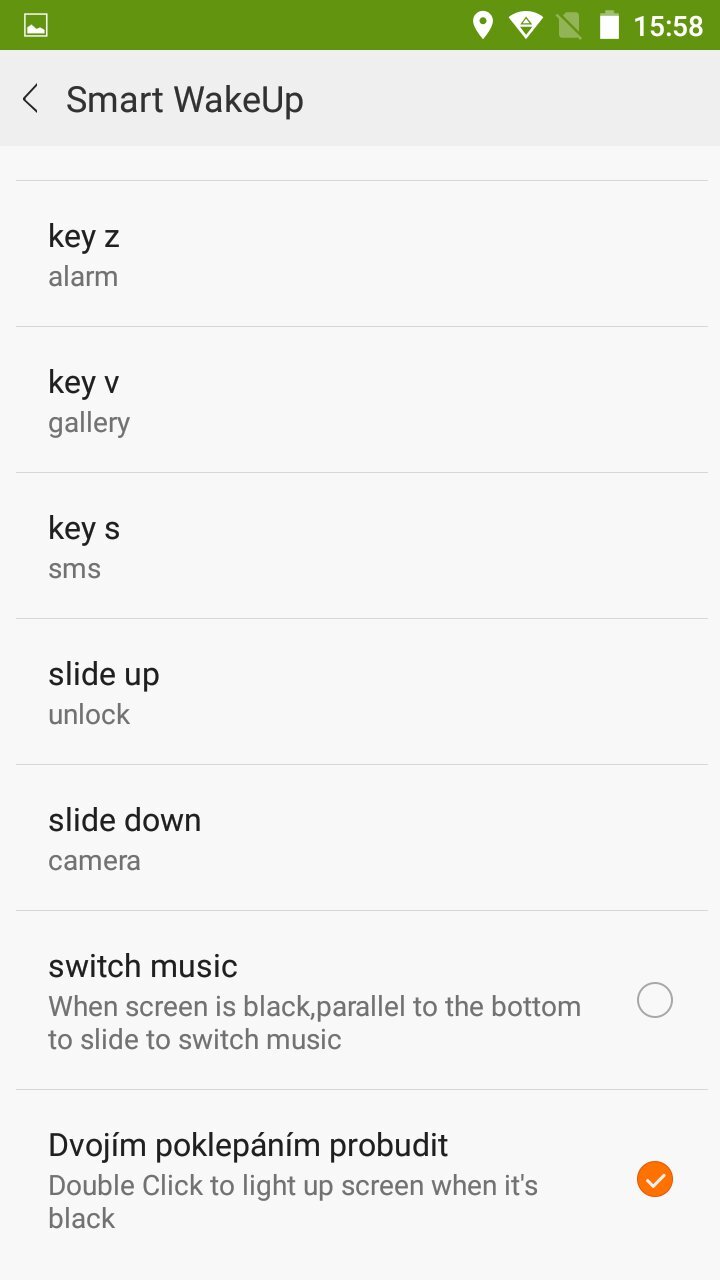Open the key s sms setting
This screenshot has height=1280, width=720.
pyautogui.click(x=360, y=546)
